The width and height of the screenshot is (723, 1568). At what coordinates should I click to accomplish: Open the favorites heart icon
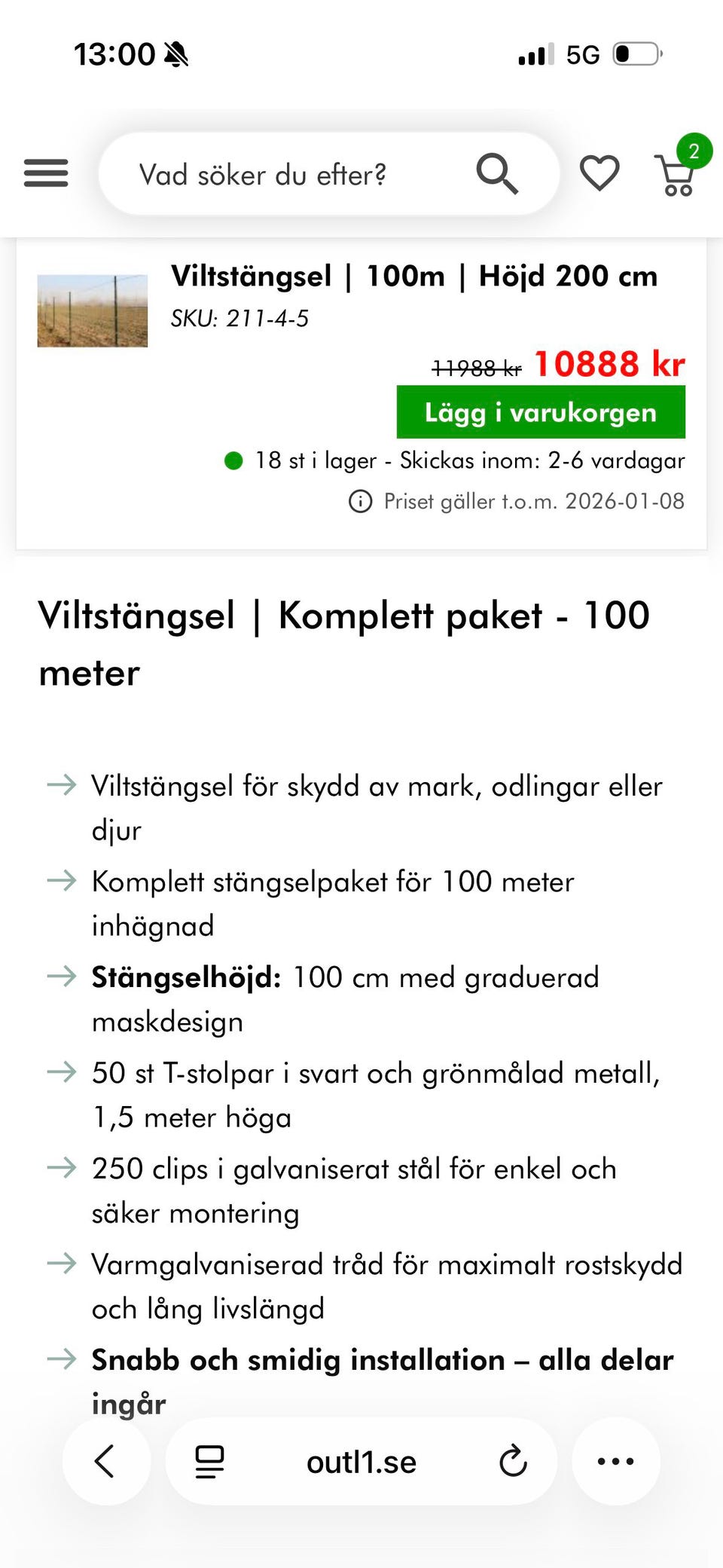click(x=599, y=173)
